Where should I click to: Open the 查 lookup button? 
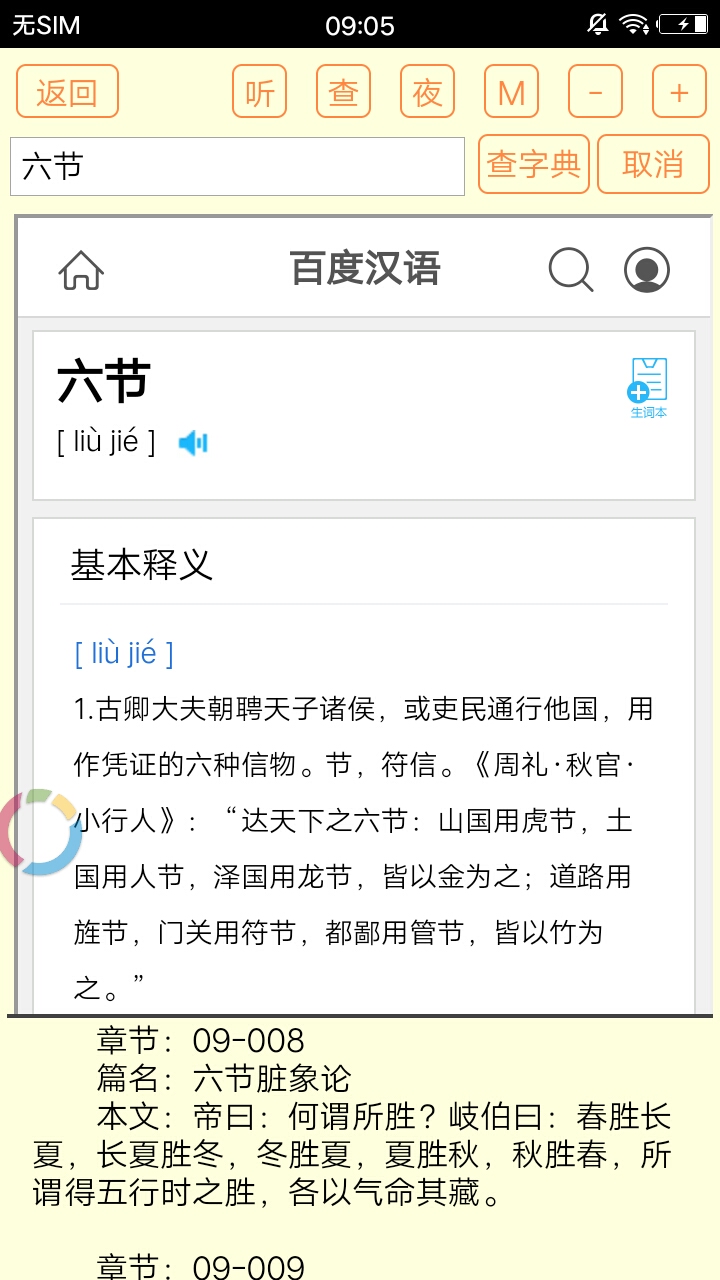[x=344, y=92]
